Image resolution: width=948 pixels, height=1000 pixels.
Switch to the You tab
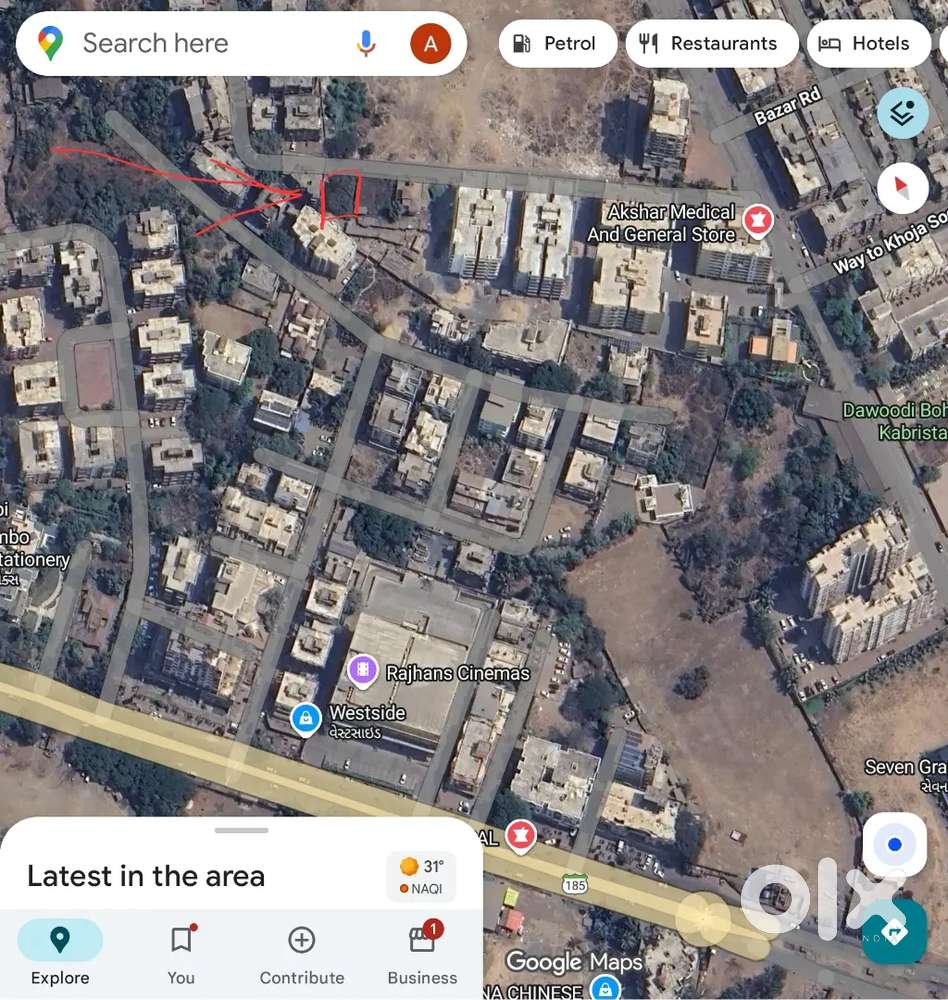[x=181, y=953]
